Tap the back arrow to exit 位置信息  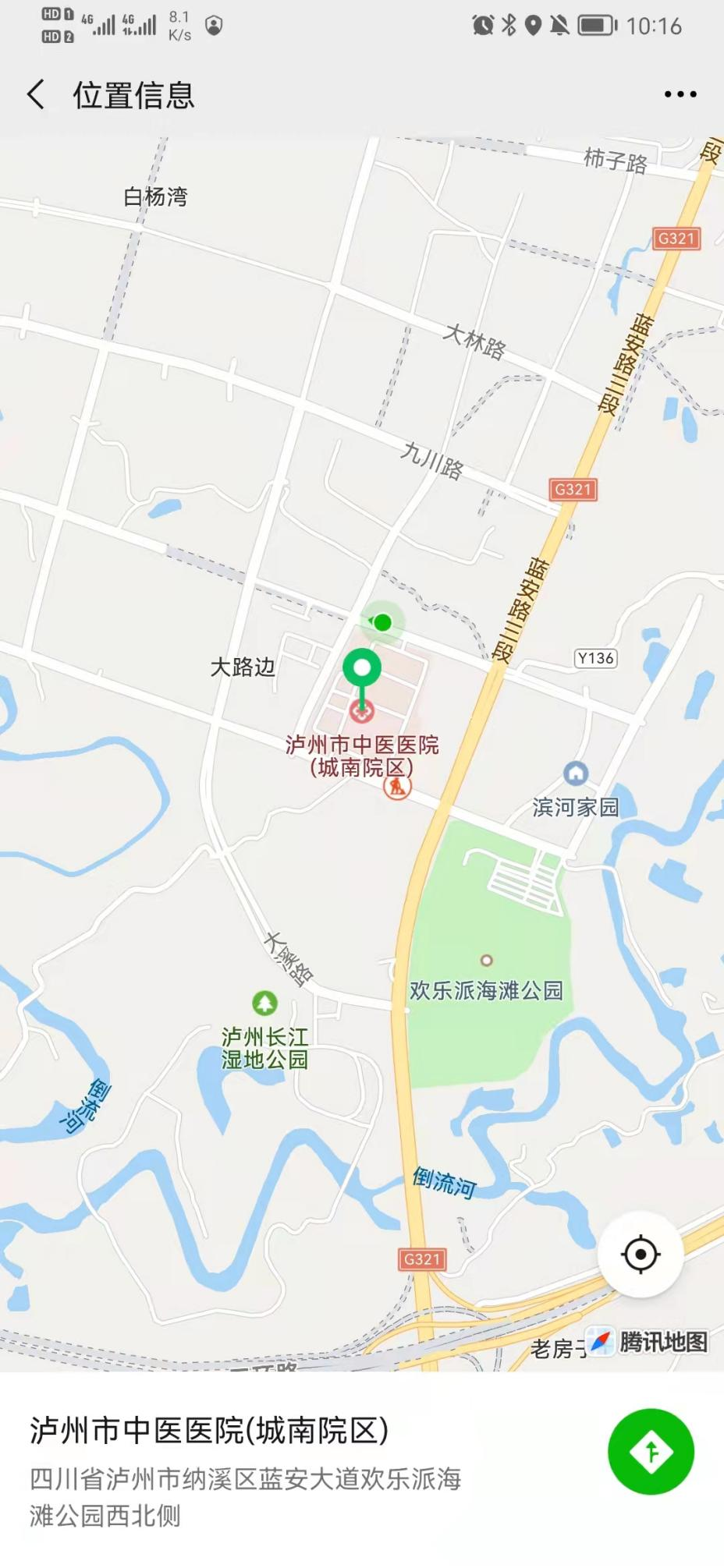click(34, 94)
